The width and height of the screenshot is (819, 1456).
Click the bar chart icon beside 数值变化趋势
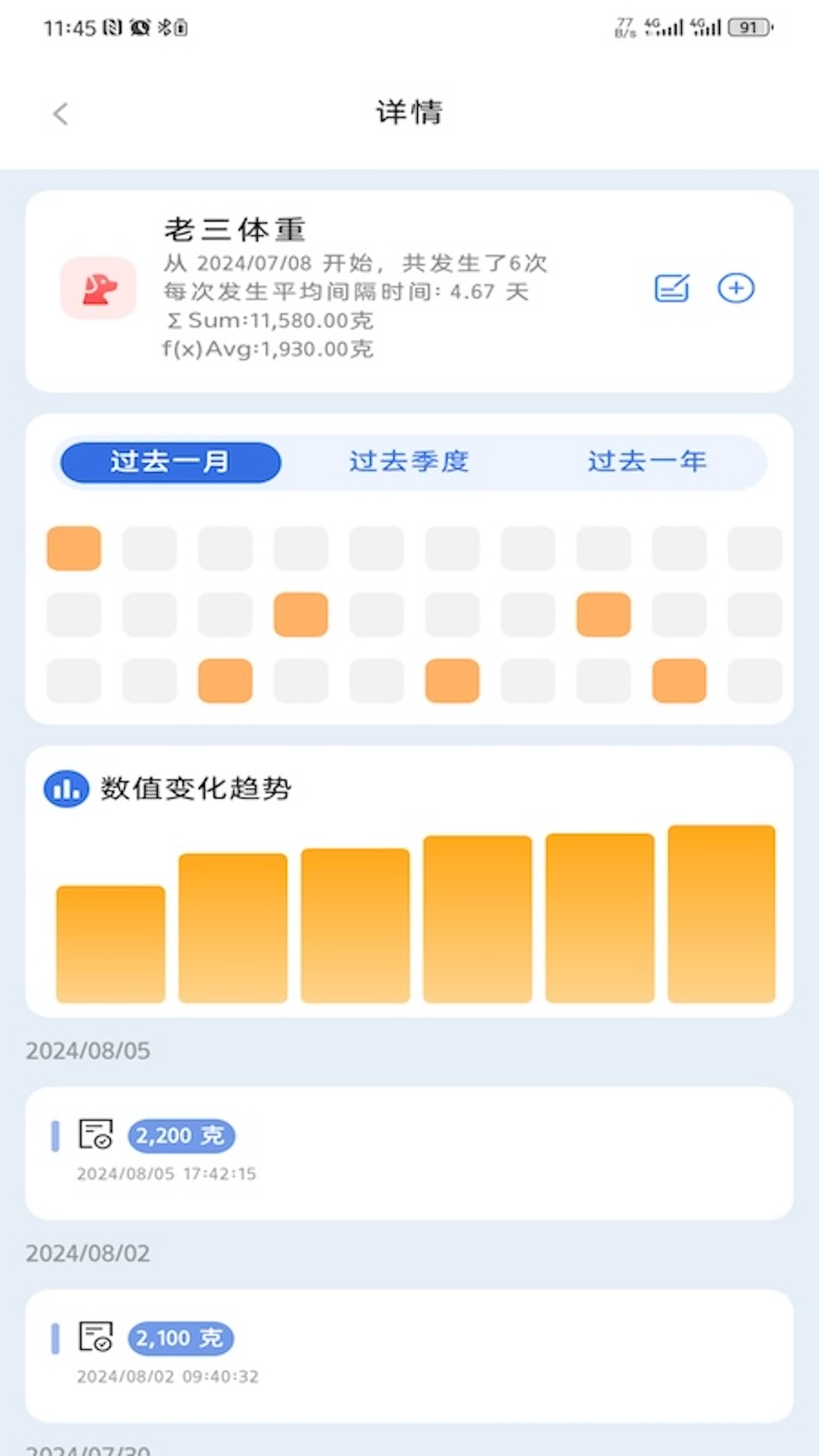[65, 789]
